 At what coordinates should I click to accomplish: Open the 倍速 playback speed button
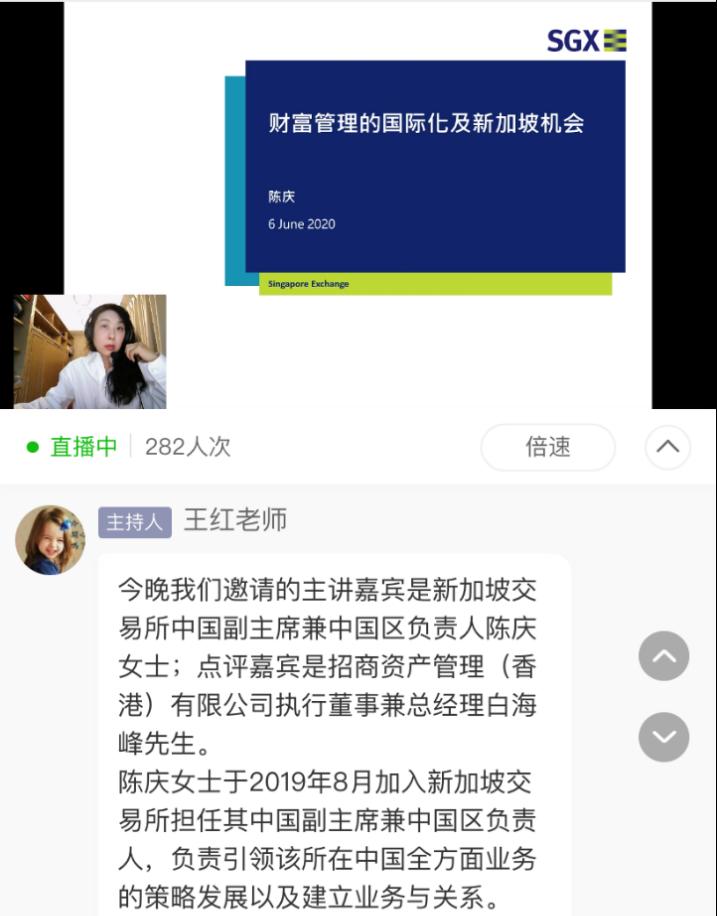pos(548,447)
